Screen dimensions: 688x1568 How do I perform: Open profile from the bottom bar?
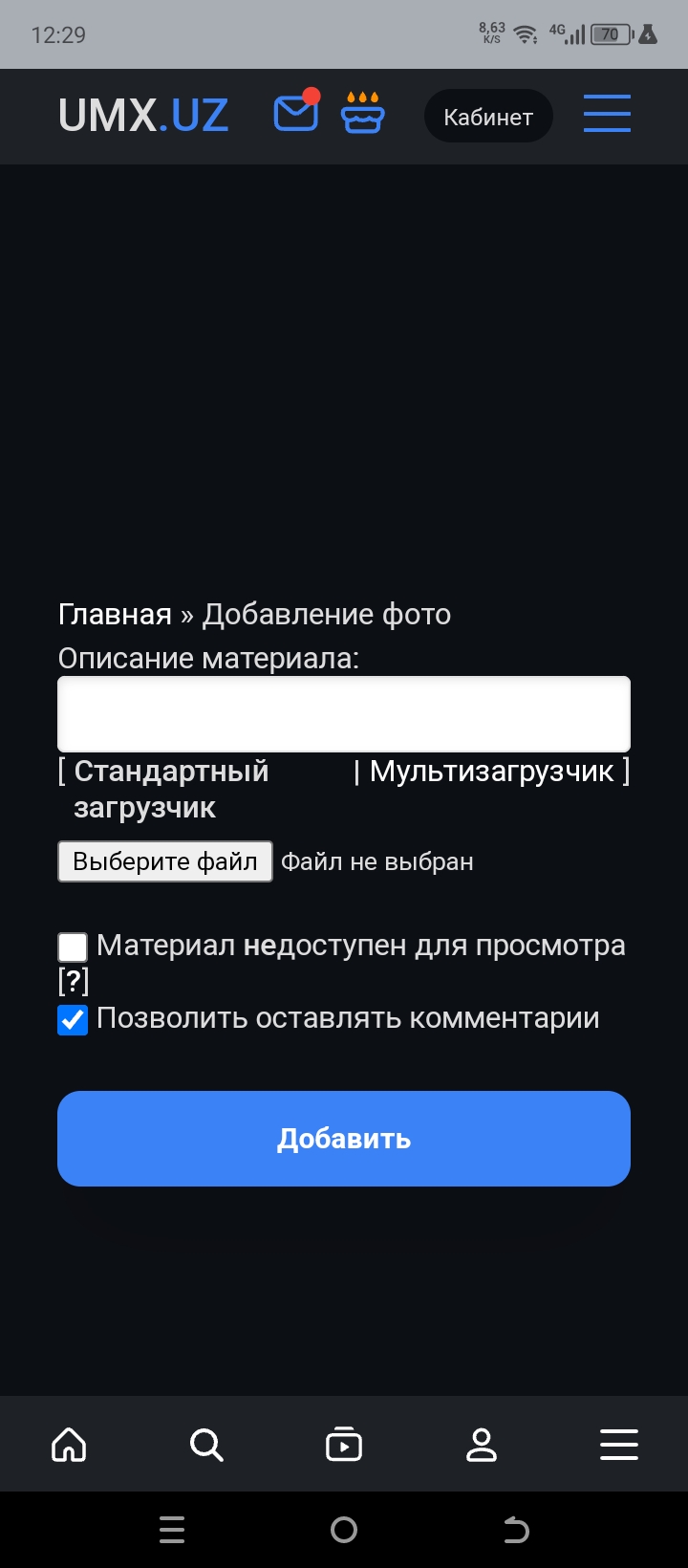pyautogui.click(x=482, y=1445)
